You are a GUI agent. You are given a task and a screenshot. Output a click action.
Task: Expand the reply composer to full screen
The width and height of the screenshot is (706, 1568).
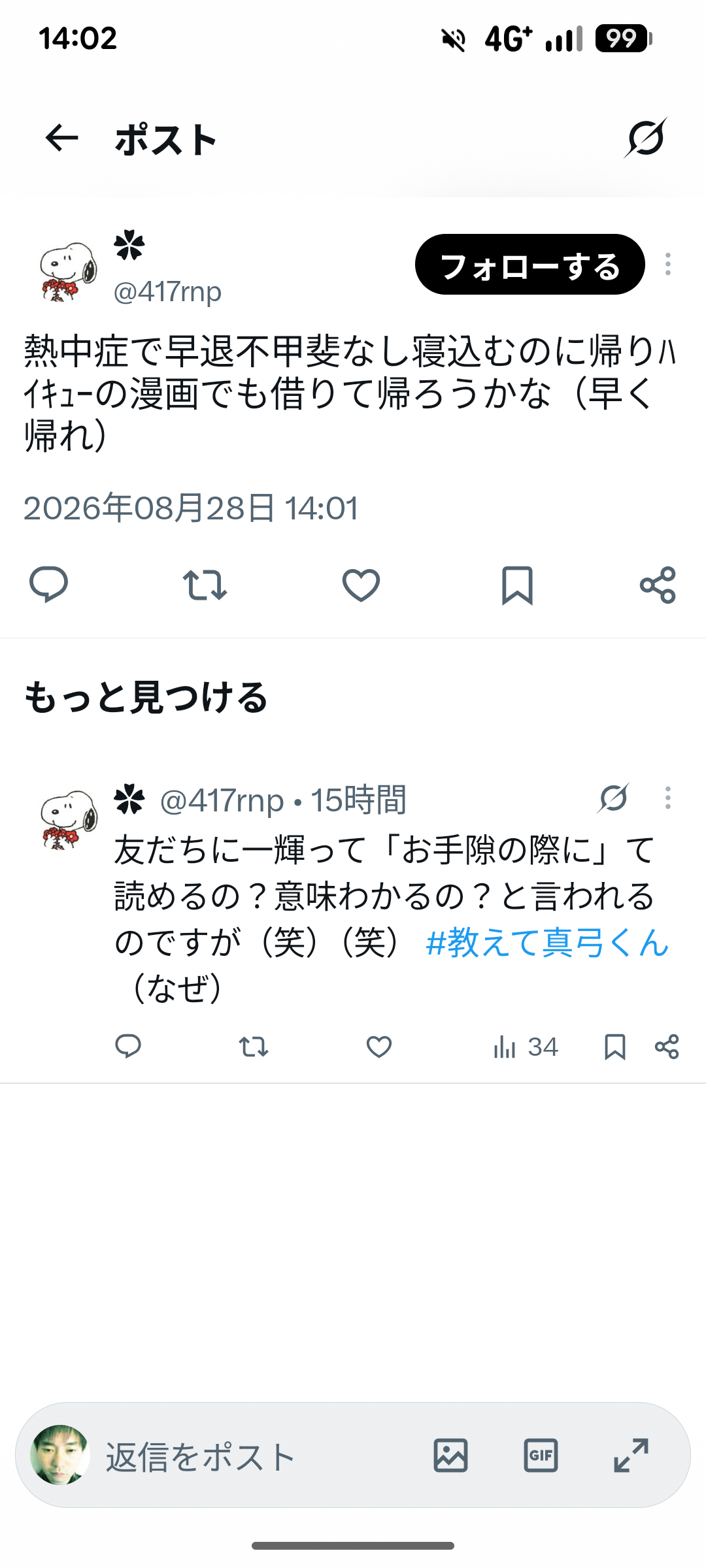pos(631,1456)
